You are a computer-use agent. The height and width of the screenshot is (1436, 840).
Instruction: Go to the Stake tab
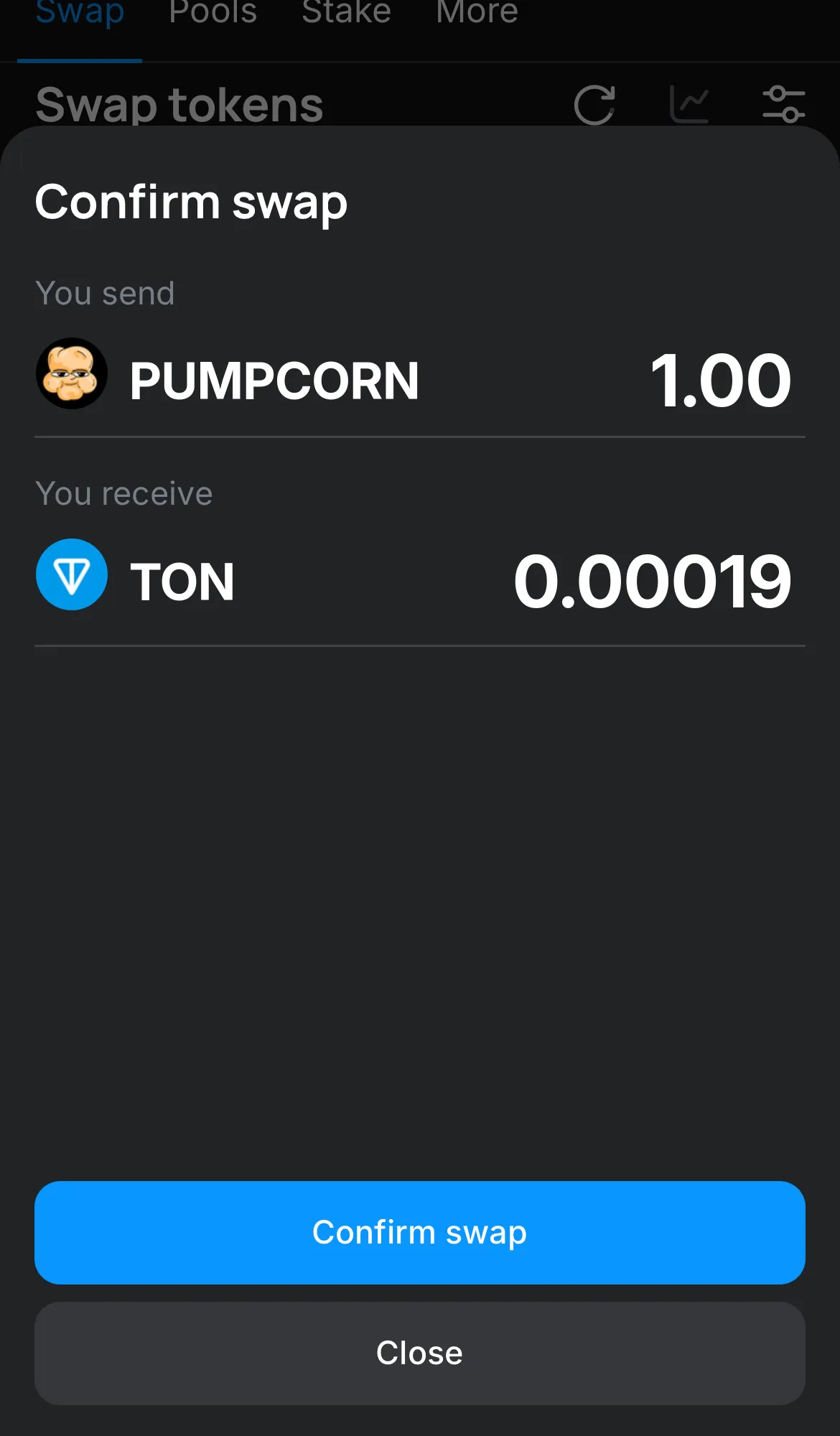click(346, 13)
